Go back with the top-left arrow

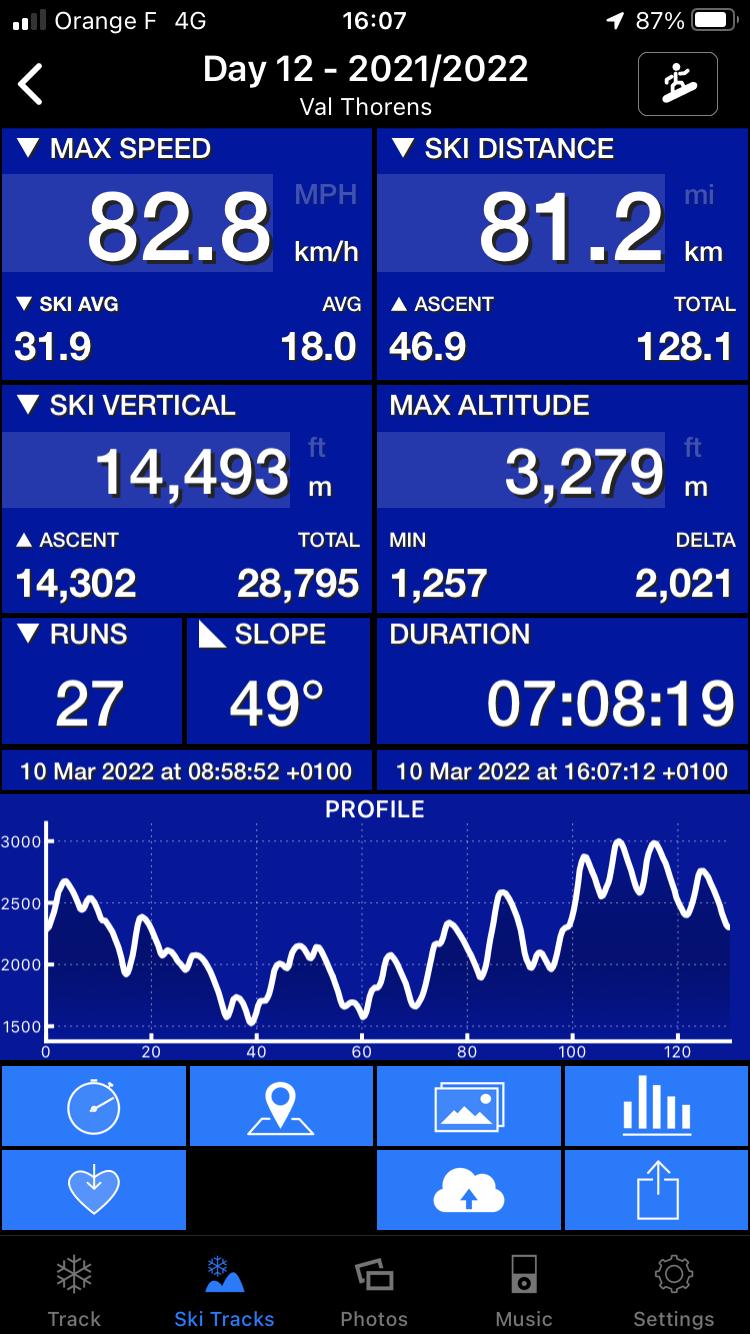[31, 84]
